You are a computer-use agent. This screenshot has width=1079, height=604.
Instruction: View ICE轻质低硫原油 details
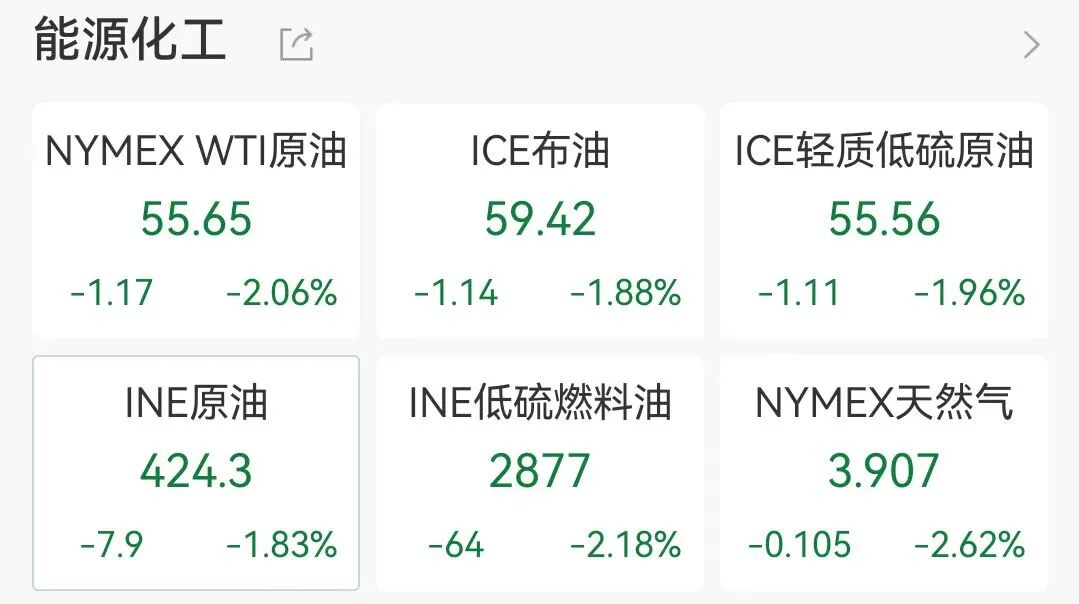click(x=884, y=221)
